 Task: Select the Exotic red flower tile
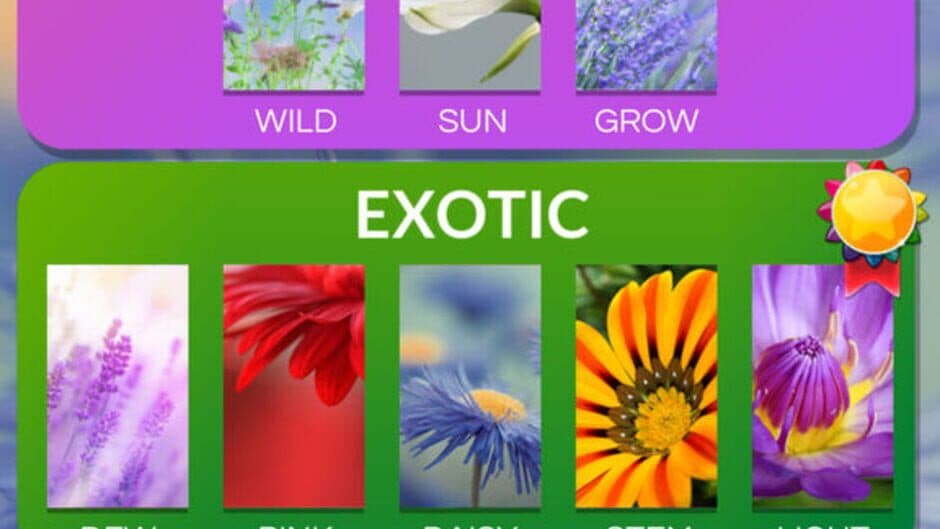pos(293,386)
